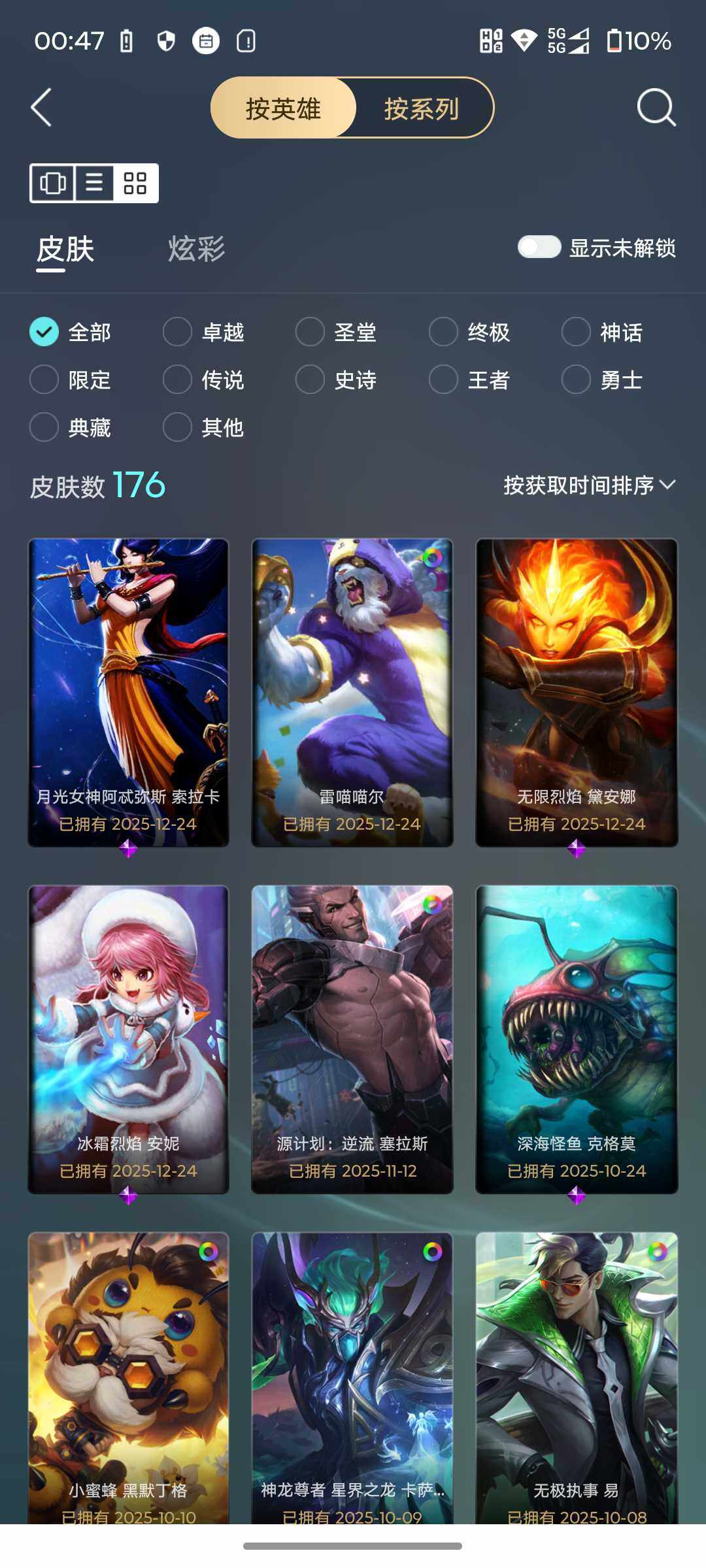View the 深海怪鱼 克格莫 skin
Image resolution: width=706 pixels, height=1568 pixels.
point(577,1039)
